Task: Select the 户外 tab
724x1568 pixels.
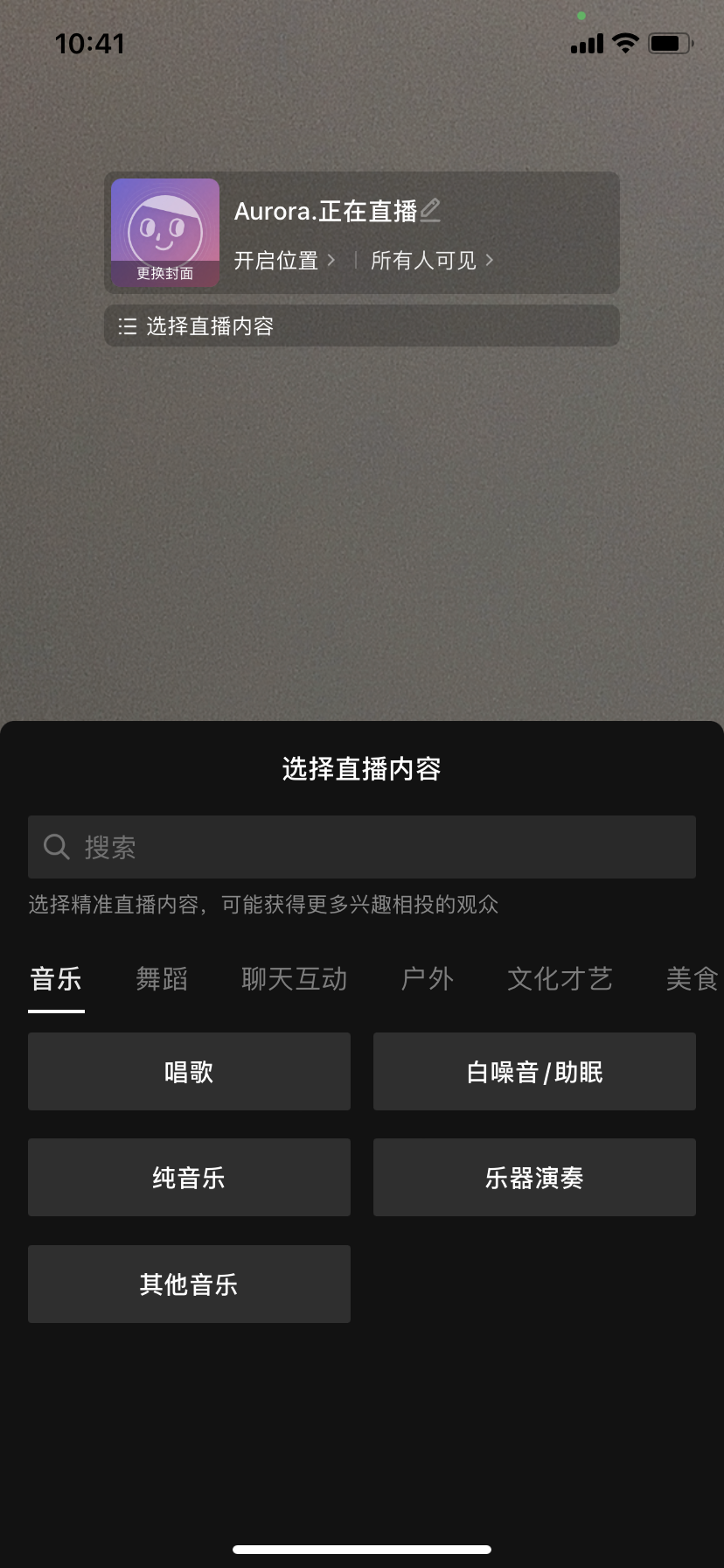Action: coord(427,978)
